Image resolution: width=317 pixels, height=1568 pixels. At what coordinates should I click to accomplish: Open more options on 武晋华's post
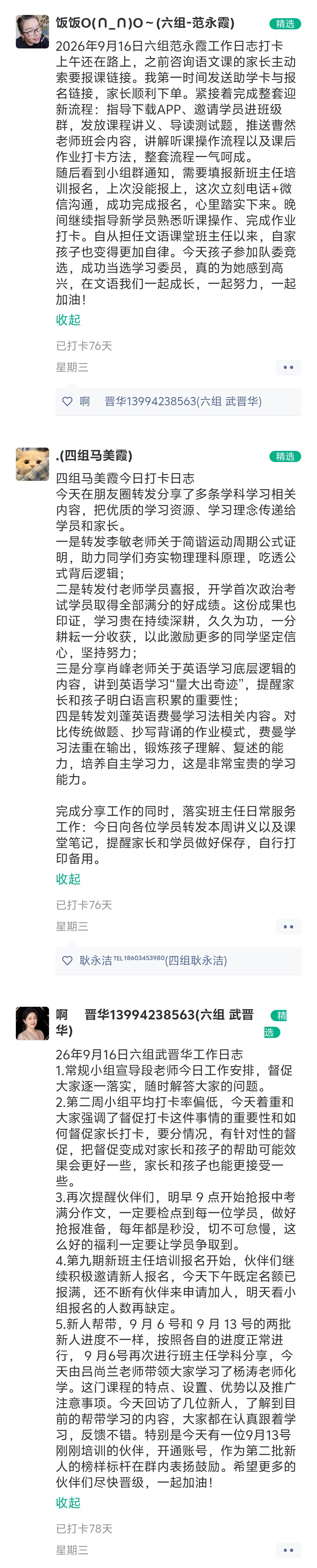pos(289,1550)
